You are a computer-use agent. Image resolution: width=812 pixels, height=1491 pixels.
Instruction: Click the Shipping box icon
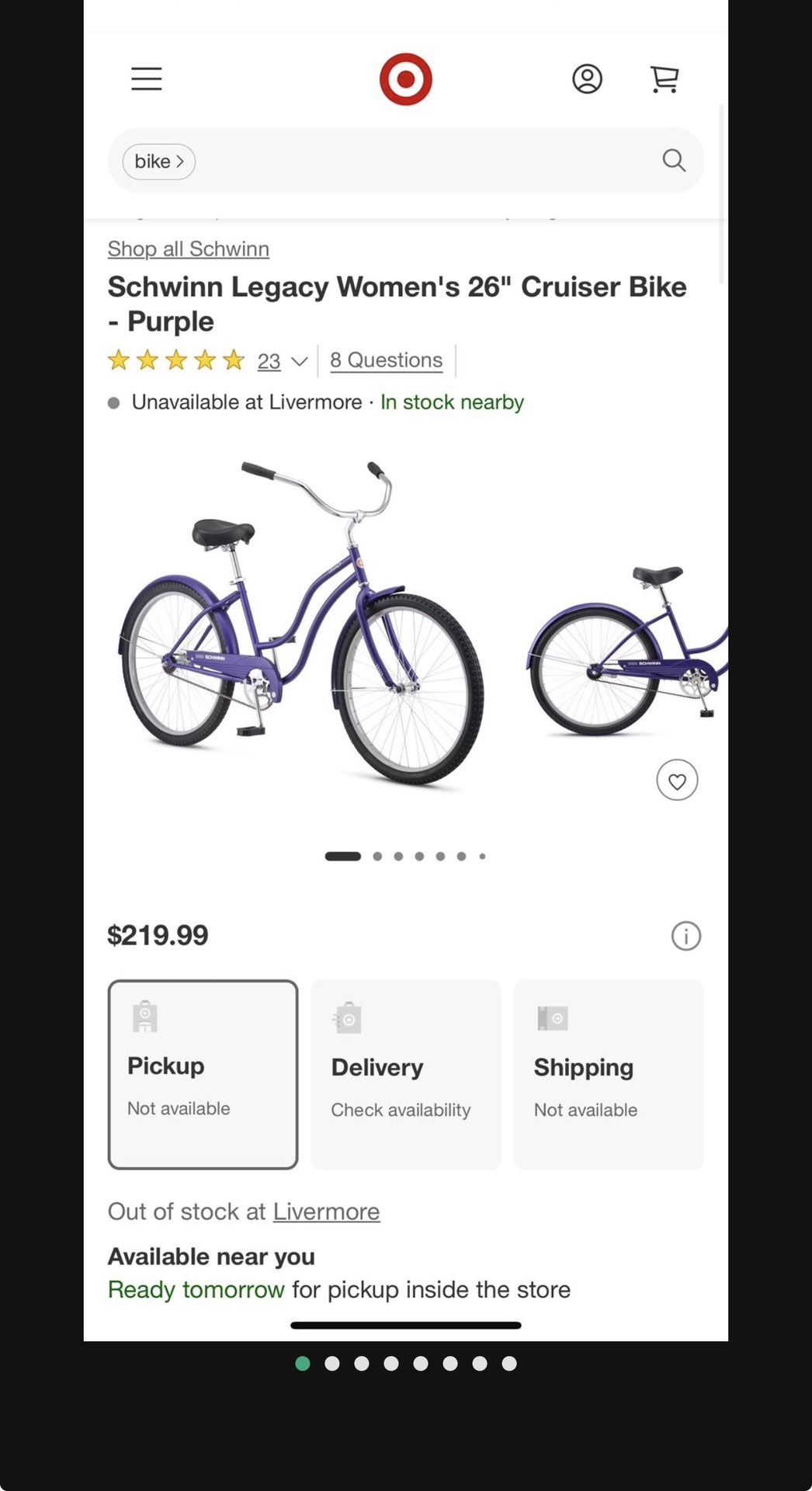pos(553,1018)
